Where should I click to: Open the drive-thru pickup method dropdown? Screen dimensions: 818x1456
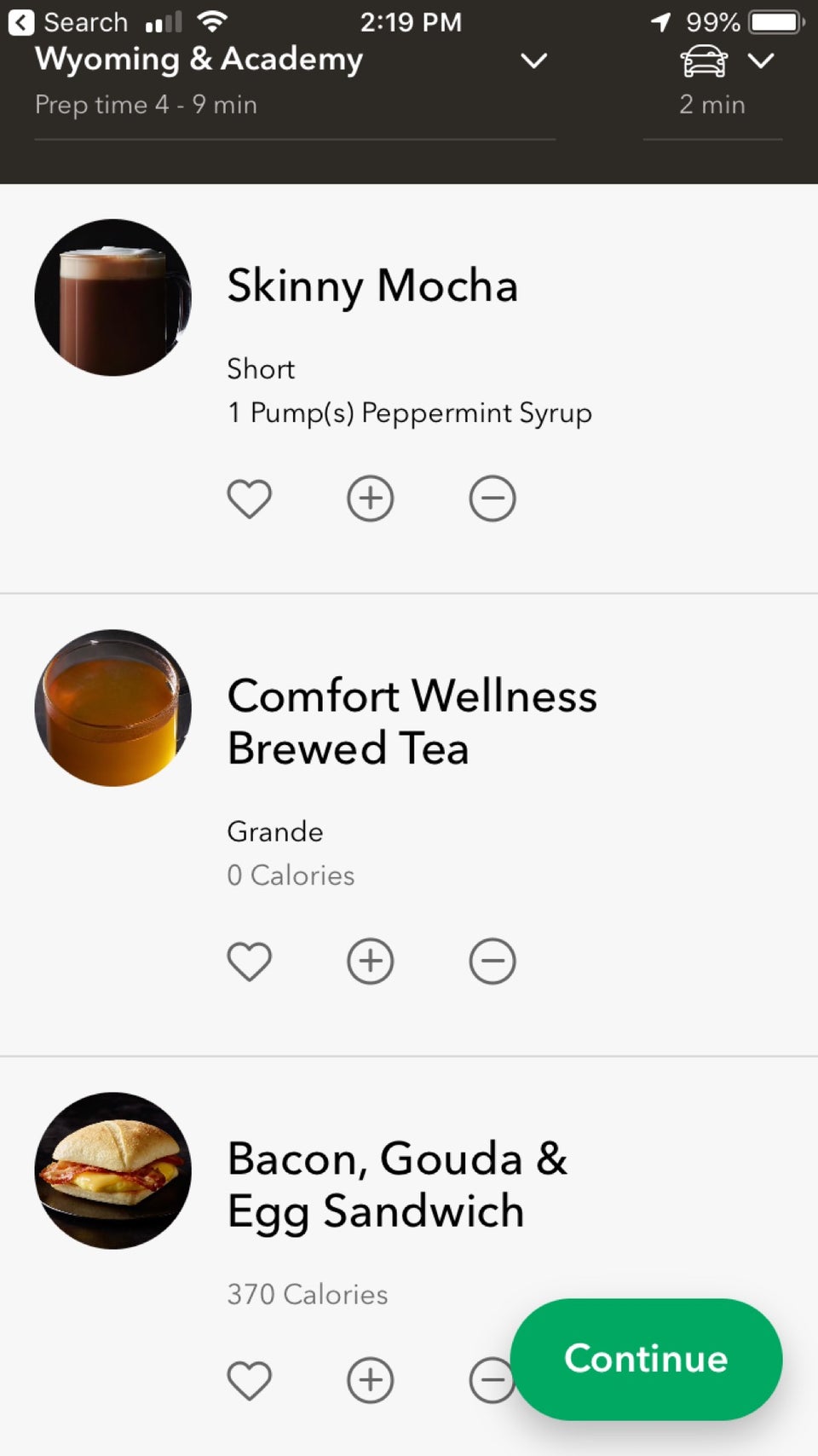(760, 61)
